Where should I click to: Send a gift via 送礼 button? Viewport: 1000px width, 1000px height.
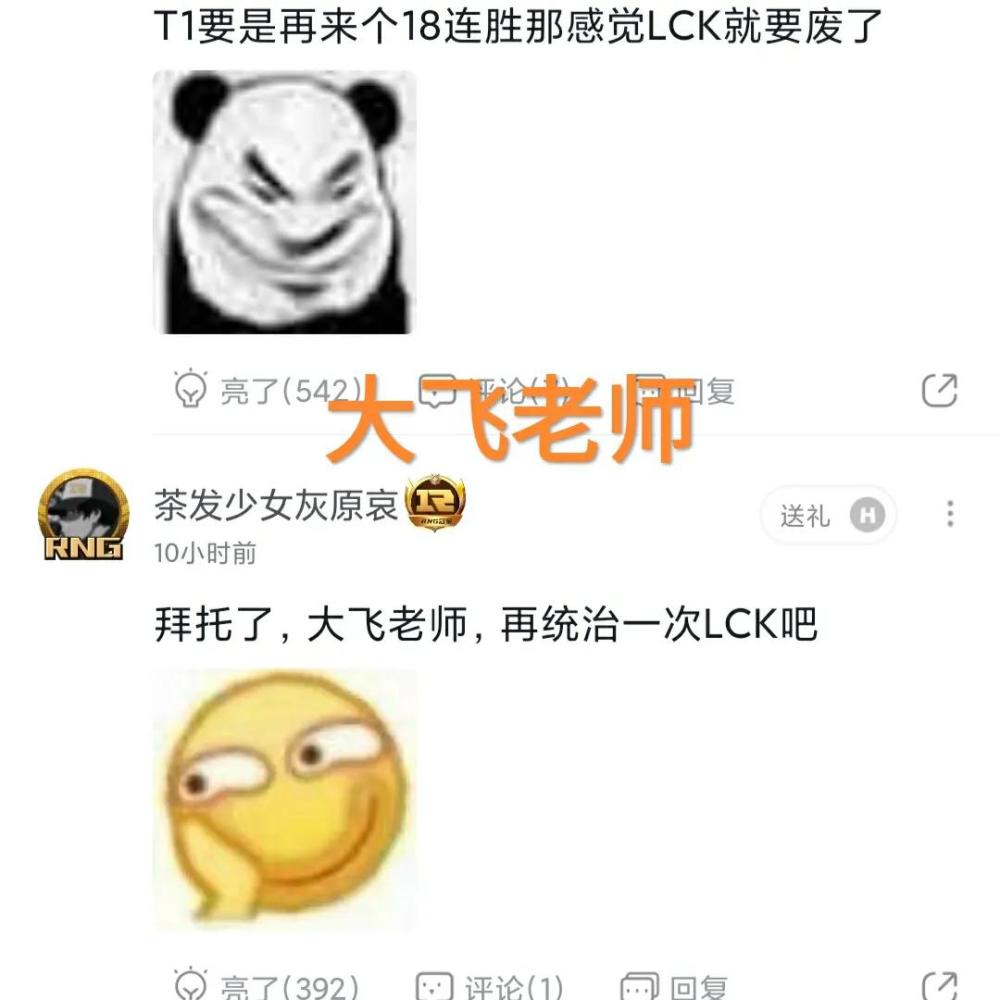826,516
